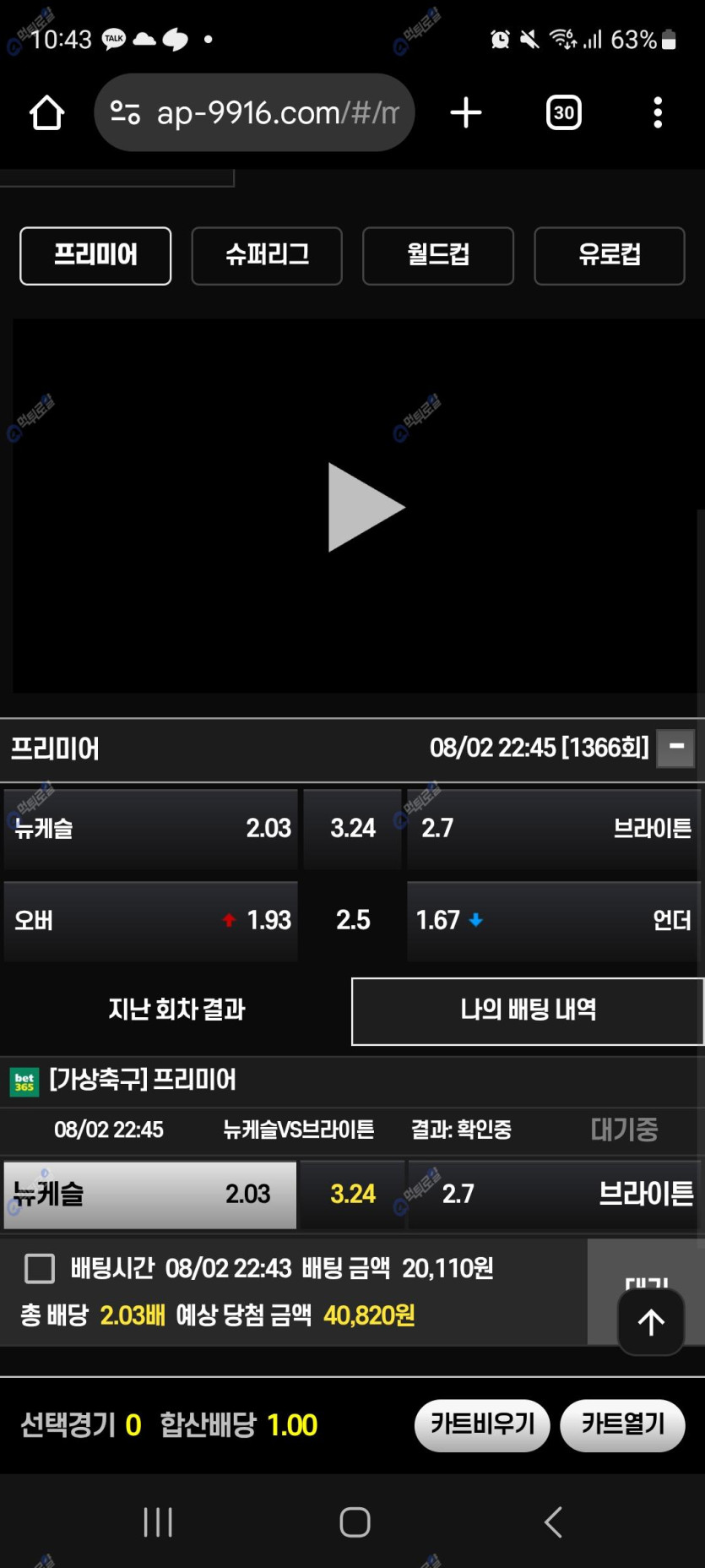The image size is (705, 1568).
Task: Show 지난 회차 결과 tab
Action: coord(176,1010)
